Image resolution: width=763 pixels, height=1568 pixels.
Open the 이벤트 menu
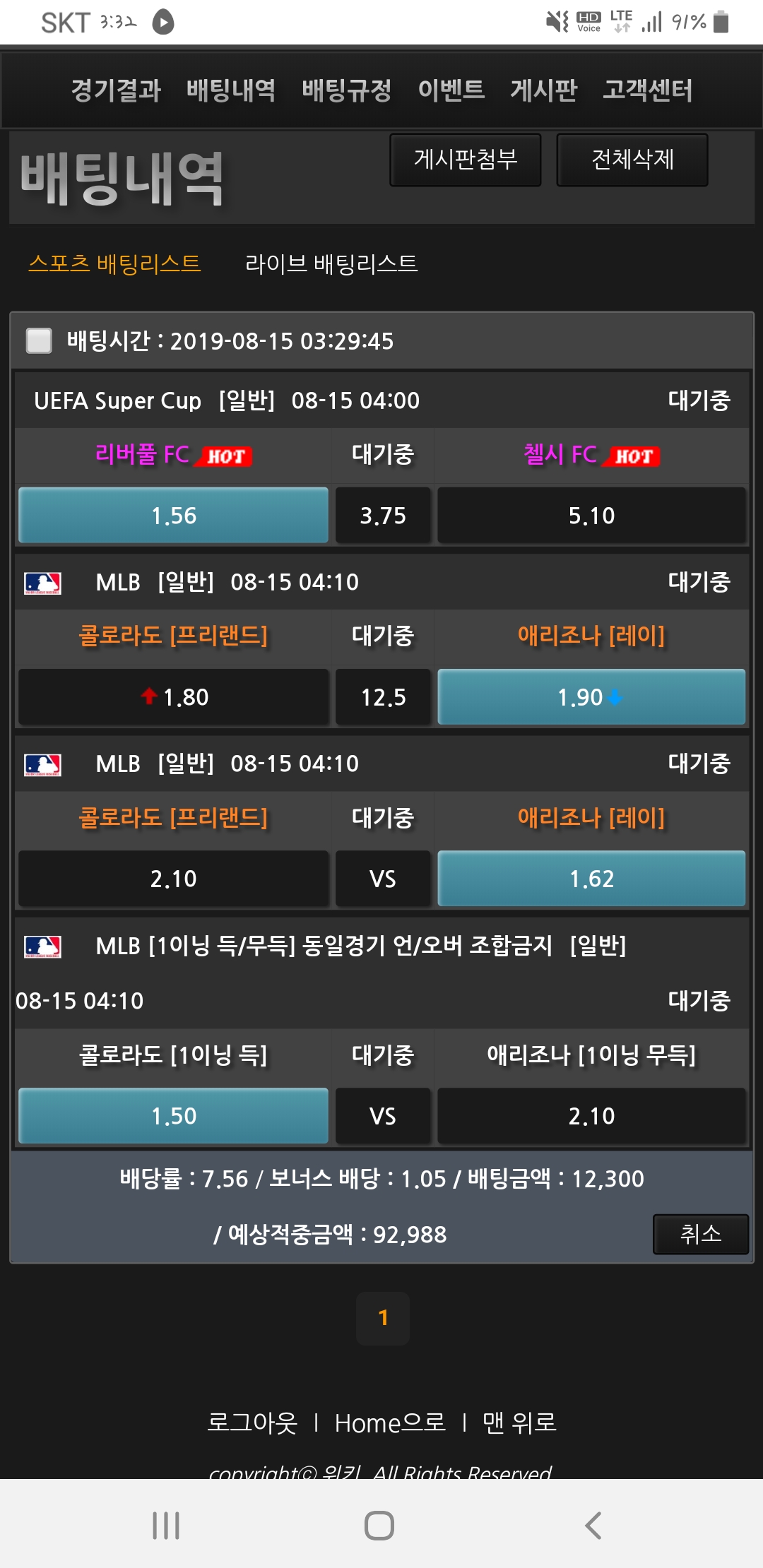point(451,90)
